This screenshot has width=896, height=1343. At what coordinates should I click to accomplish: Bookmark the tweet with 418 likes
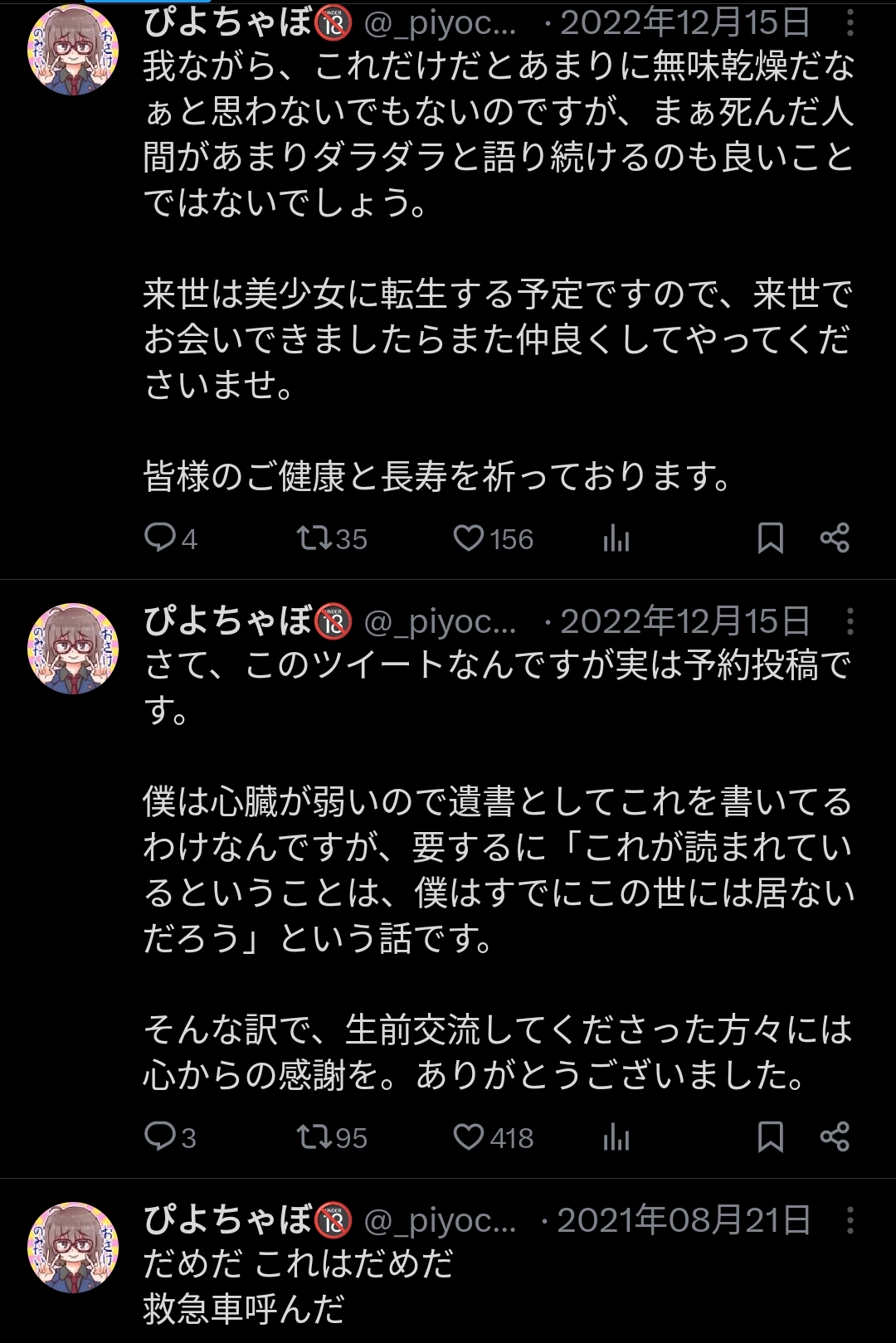[770, 1136]
